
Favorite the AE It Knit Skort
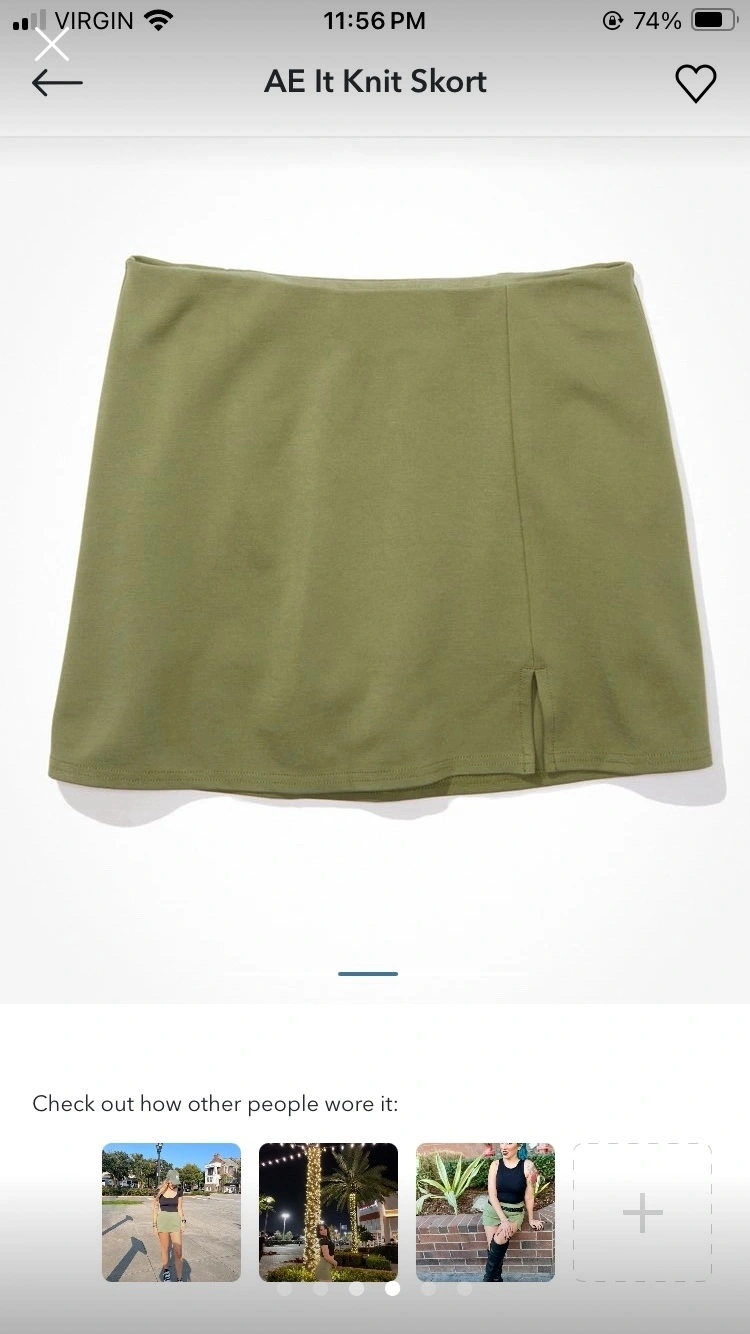[696, 83]
